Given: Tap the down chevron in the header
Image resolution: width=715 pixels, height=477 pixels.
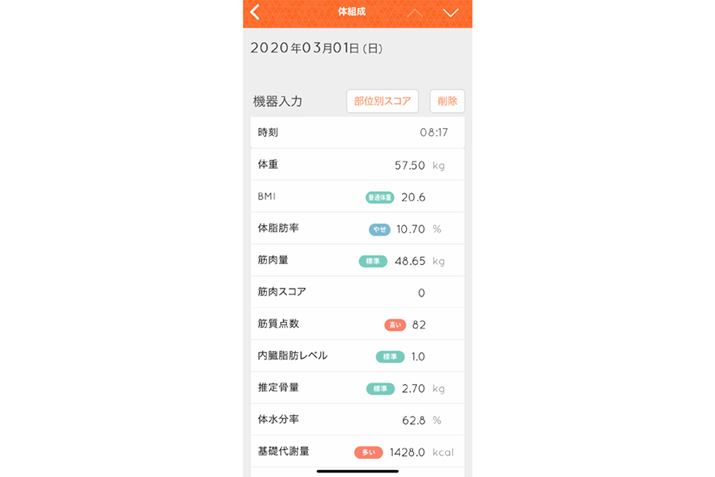Looking at the screenshot, I should click(x=450, y=13).
